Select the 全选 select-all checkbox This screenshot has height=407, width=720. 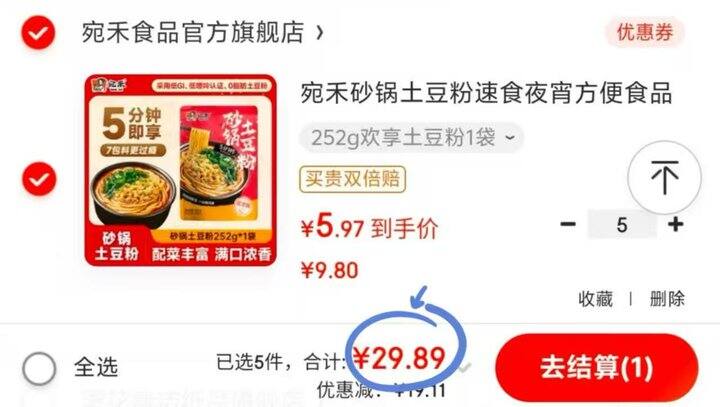[x=39, y=368]
